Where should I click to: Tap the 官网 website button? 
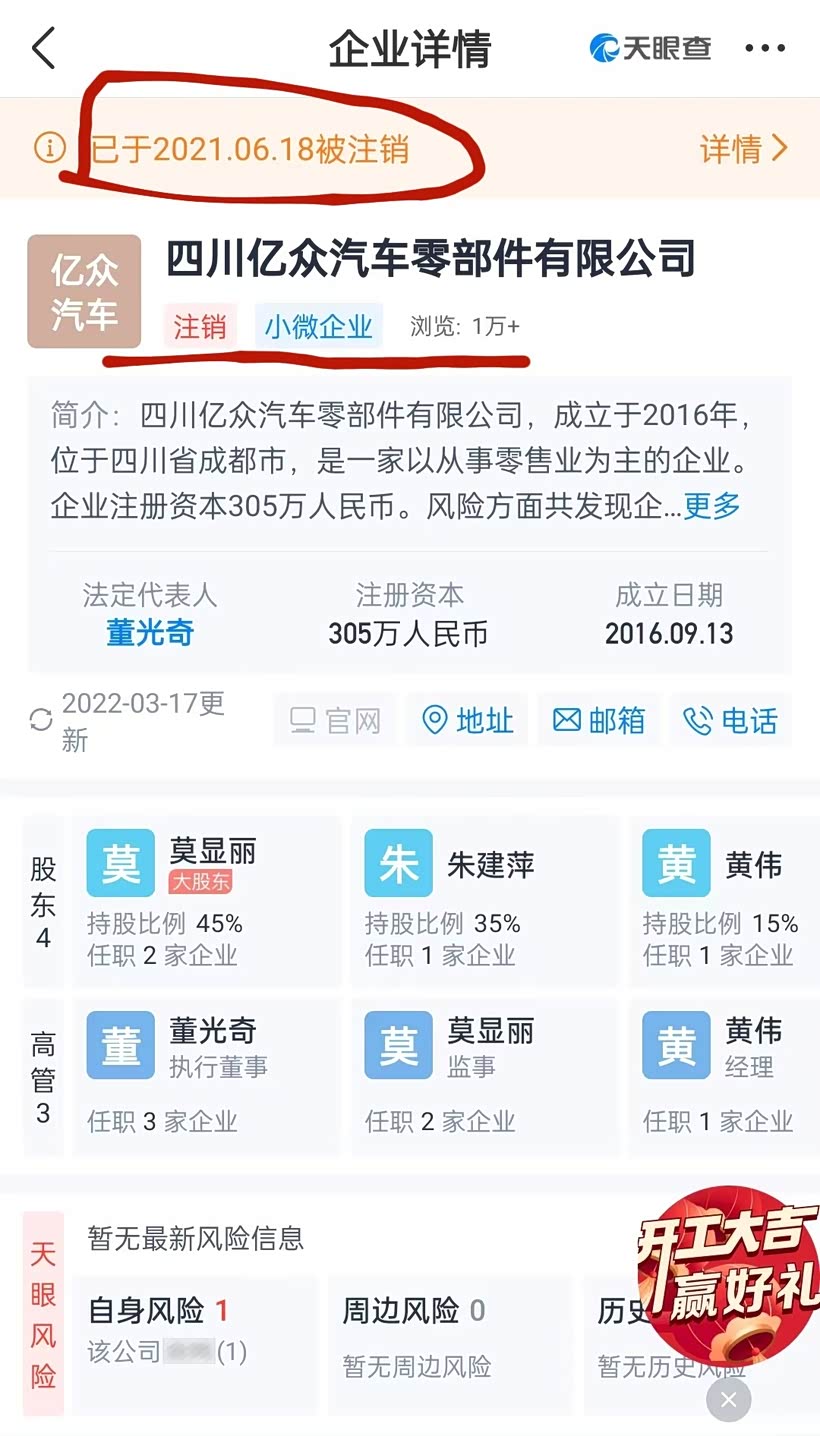335,720
